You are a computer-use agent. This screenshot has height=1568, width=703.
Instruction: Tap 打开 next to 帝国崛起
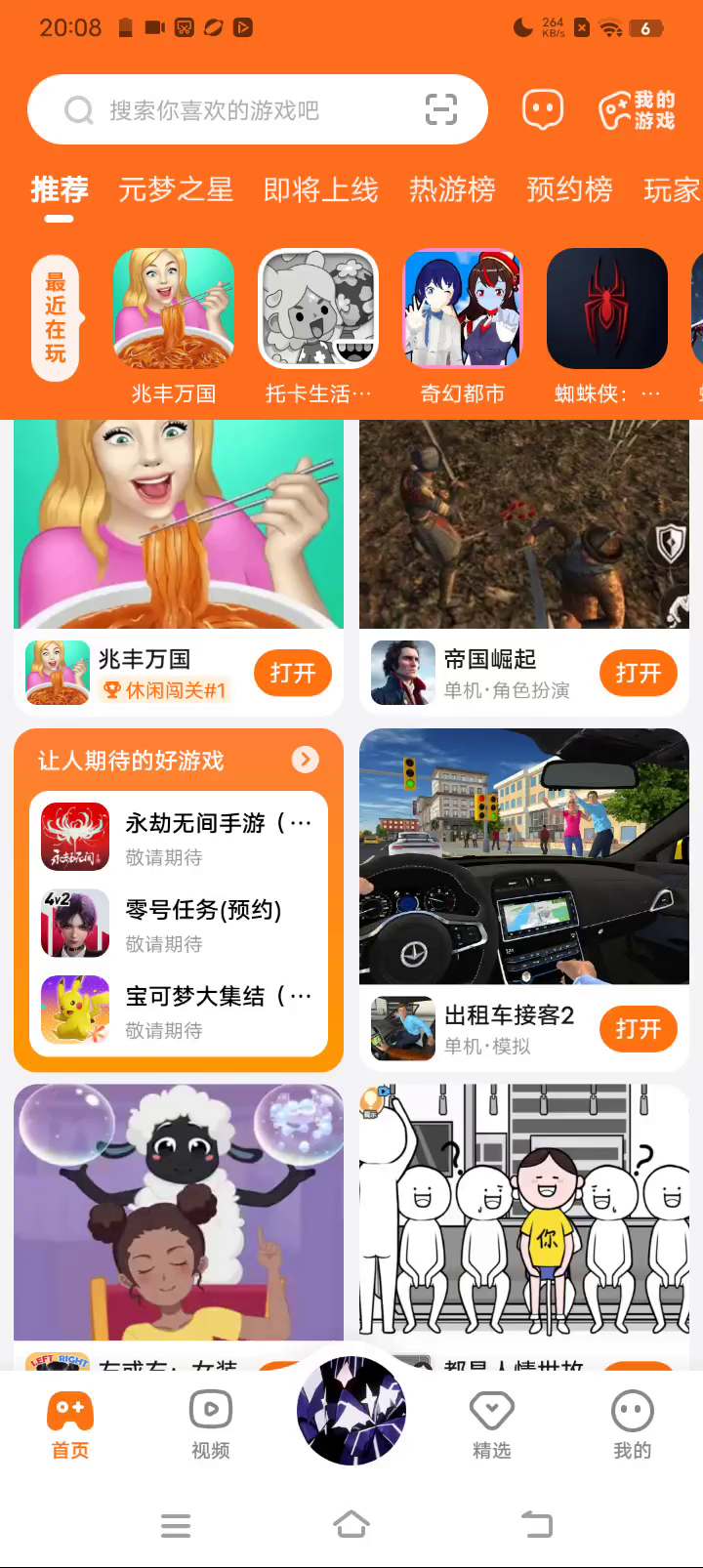tap(639, 673)
